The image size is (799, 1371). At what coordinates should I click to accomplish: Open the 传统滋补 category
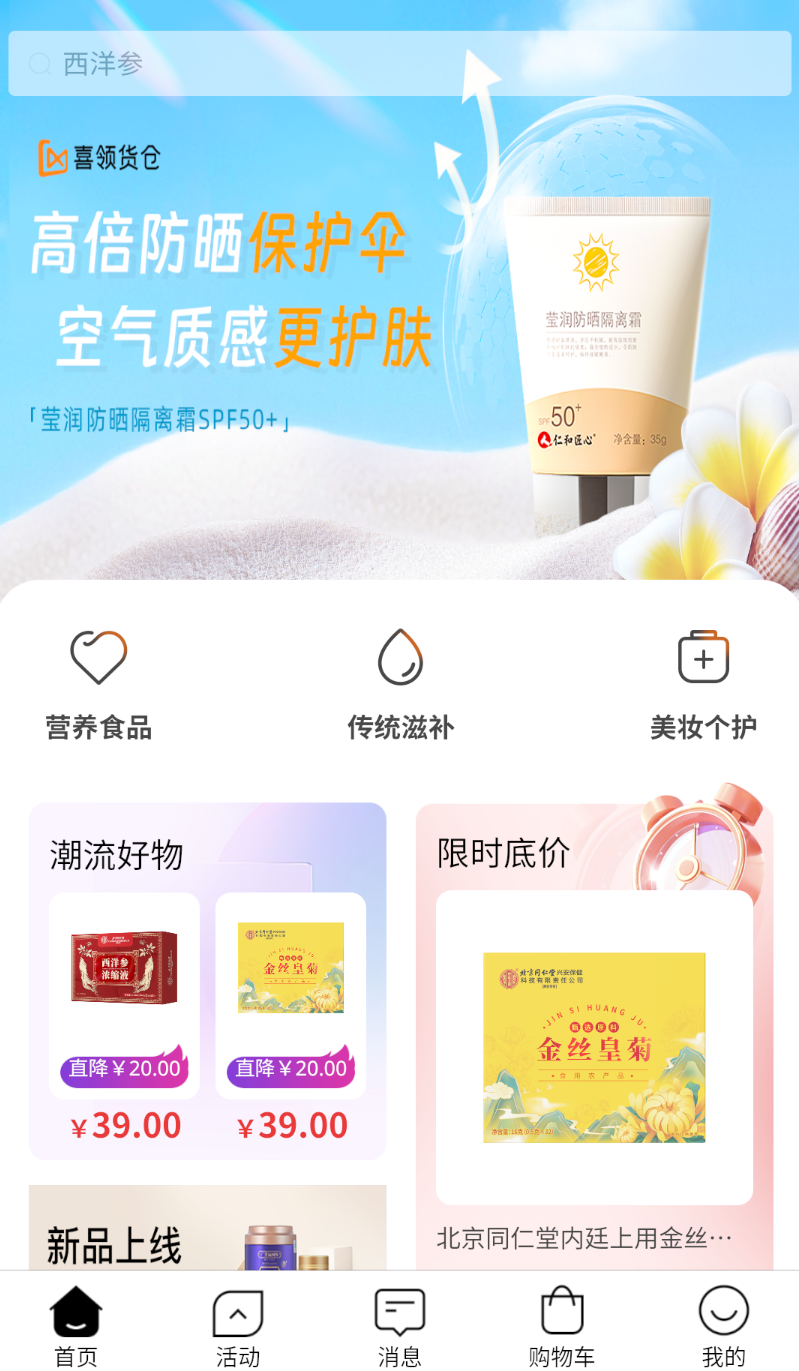(x=400, y=685)
